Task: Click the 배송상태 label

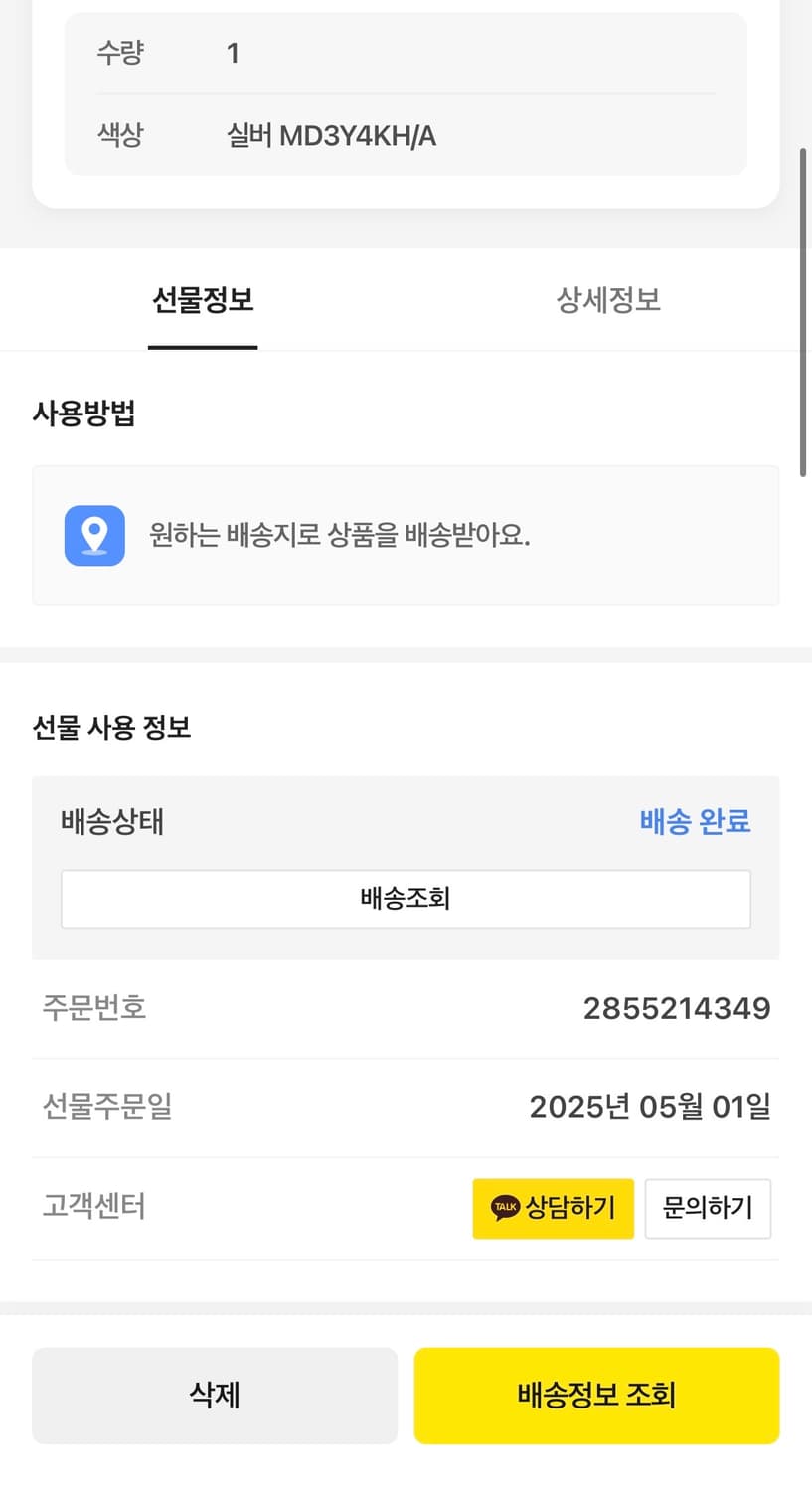Action: click(x=112, y=822)
